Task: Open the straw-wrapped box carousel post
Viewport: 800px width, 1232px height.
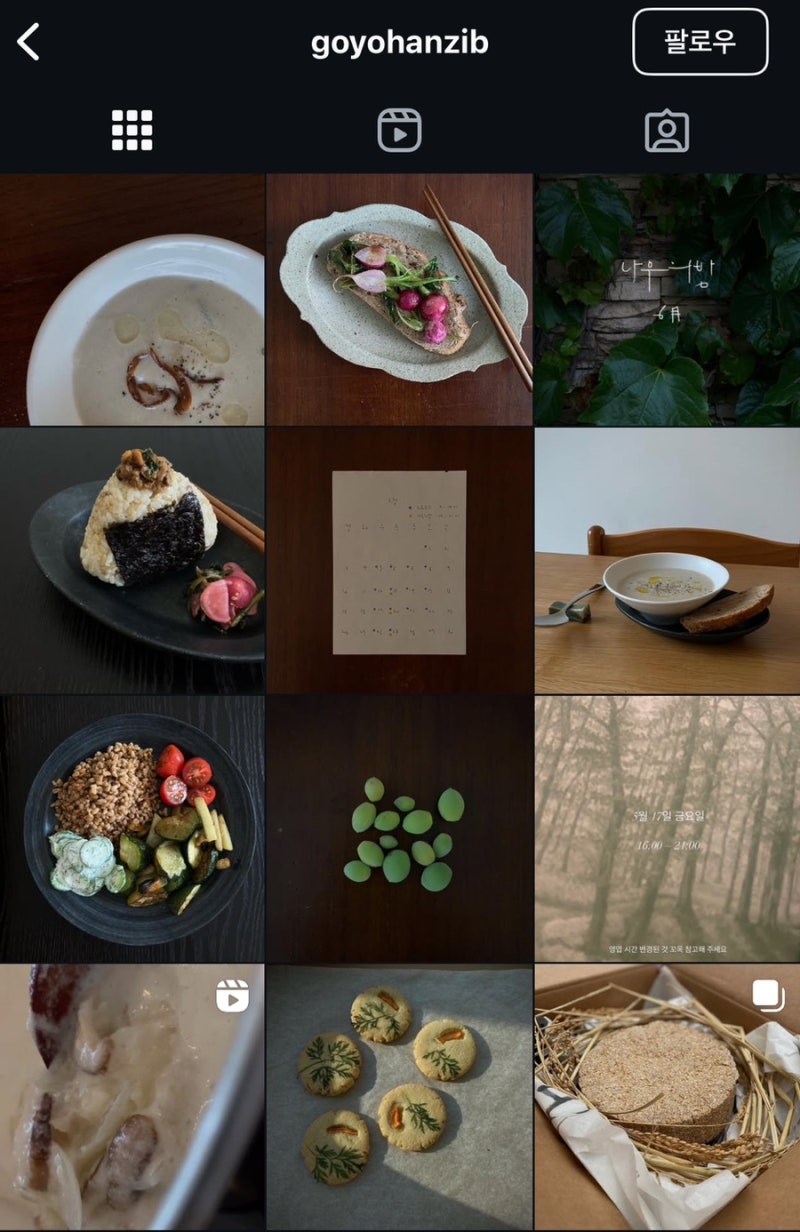Action: [x=667, y=1097]
